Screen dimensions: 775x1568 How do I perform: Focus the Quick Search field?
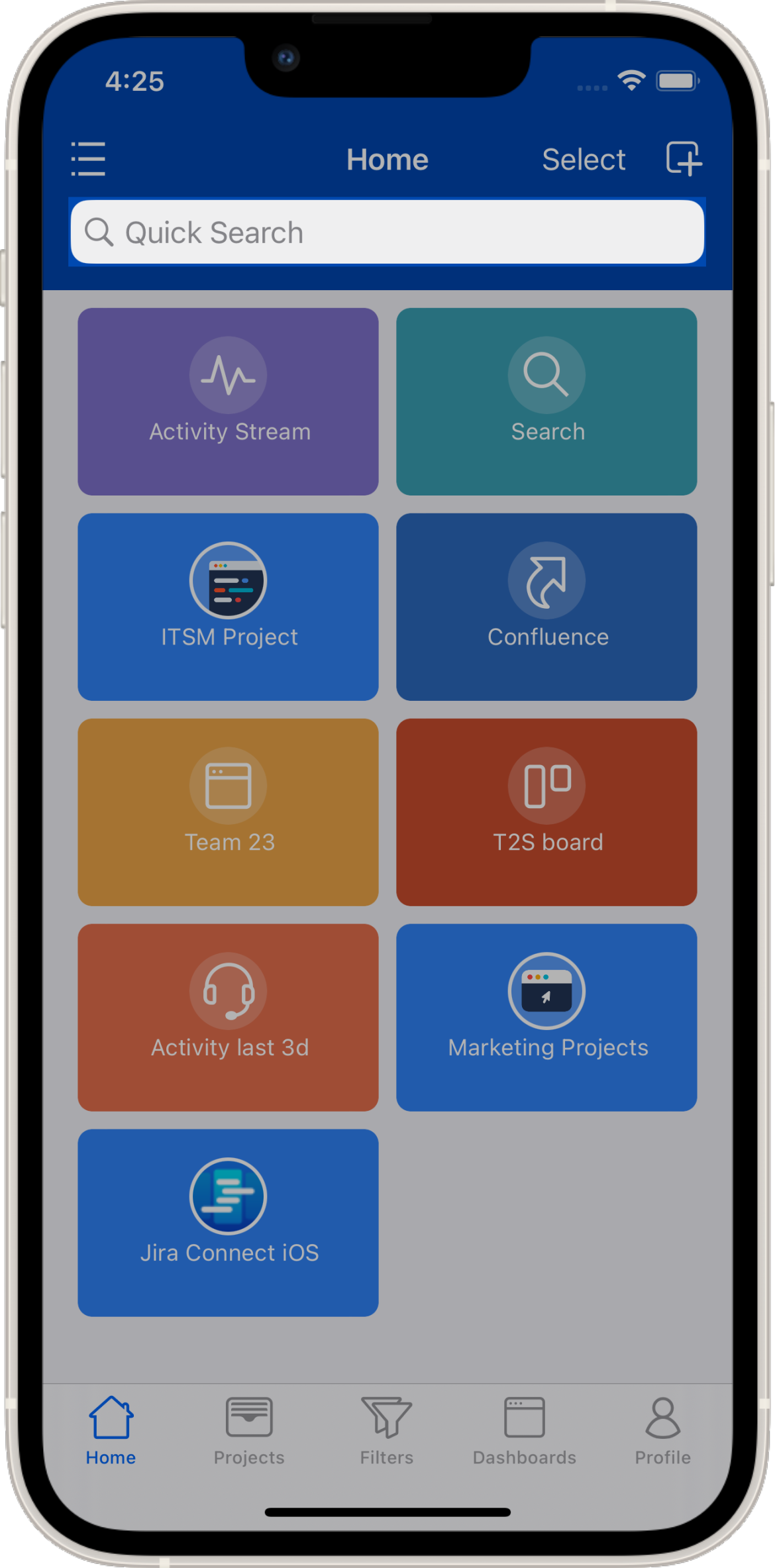pos(387,233)
